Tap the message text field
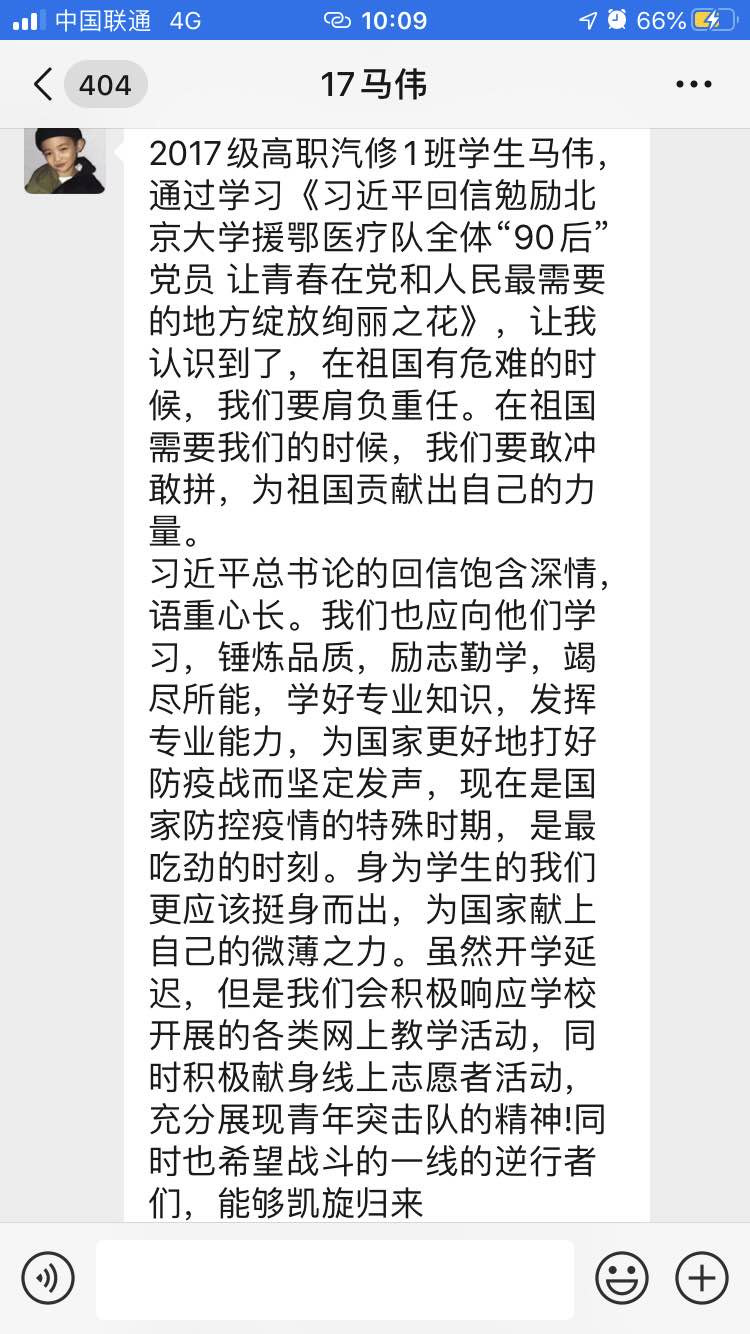750x1334 pixels. tap(335, 1278)
